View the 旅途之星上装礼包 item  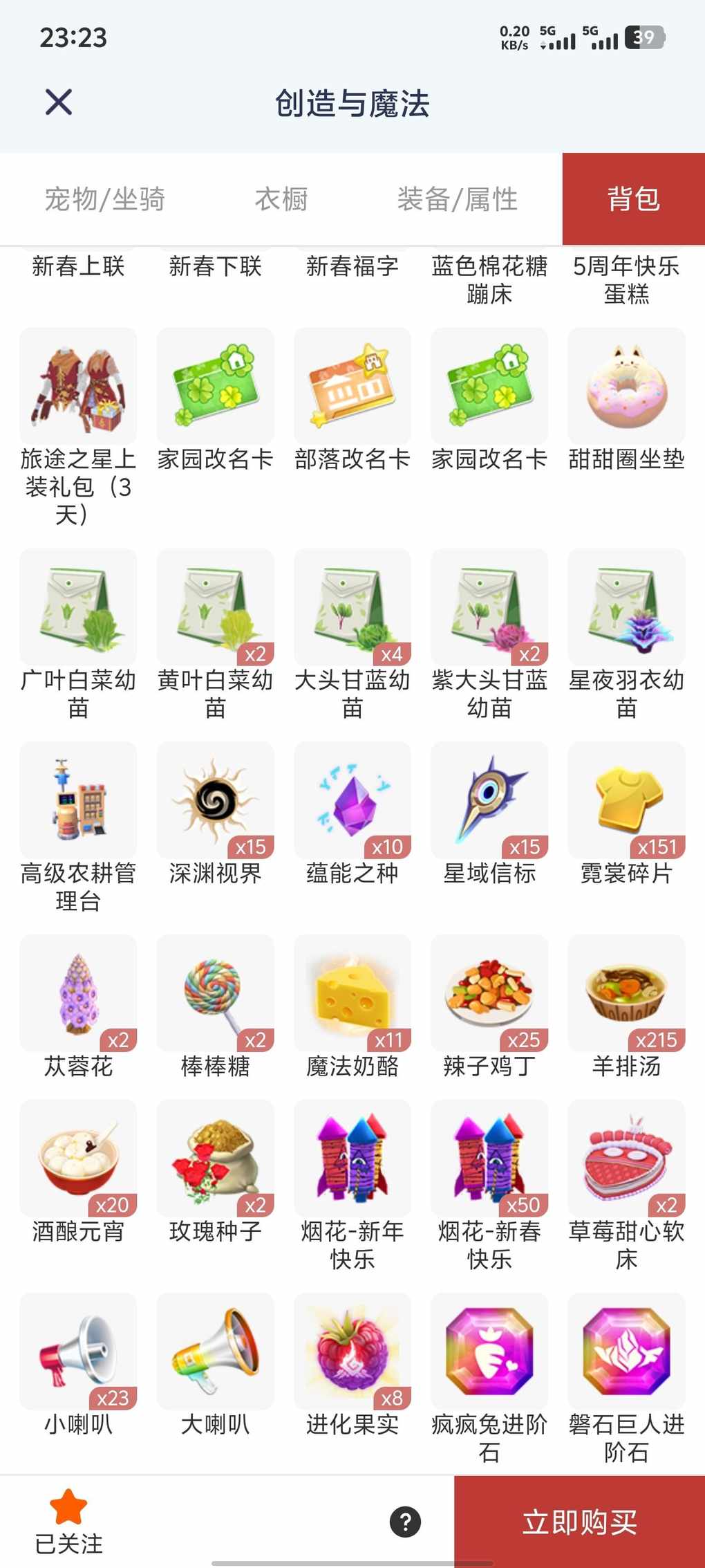[x=78, y=386]
